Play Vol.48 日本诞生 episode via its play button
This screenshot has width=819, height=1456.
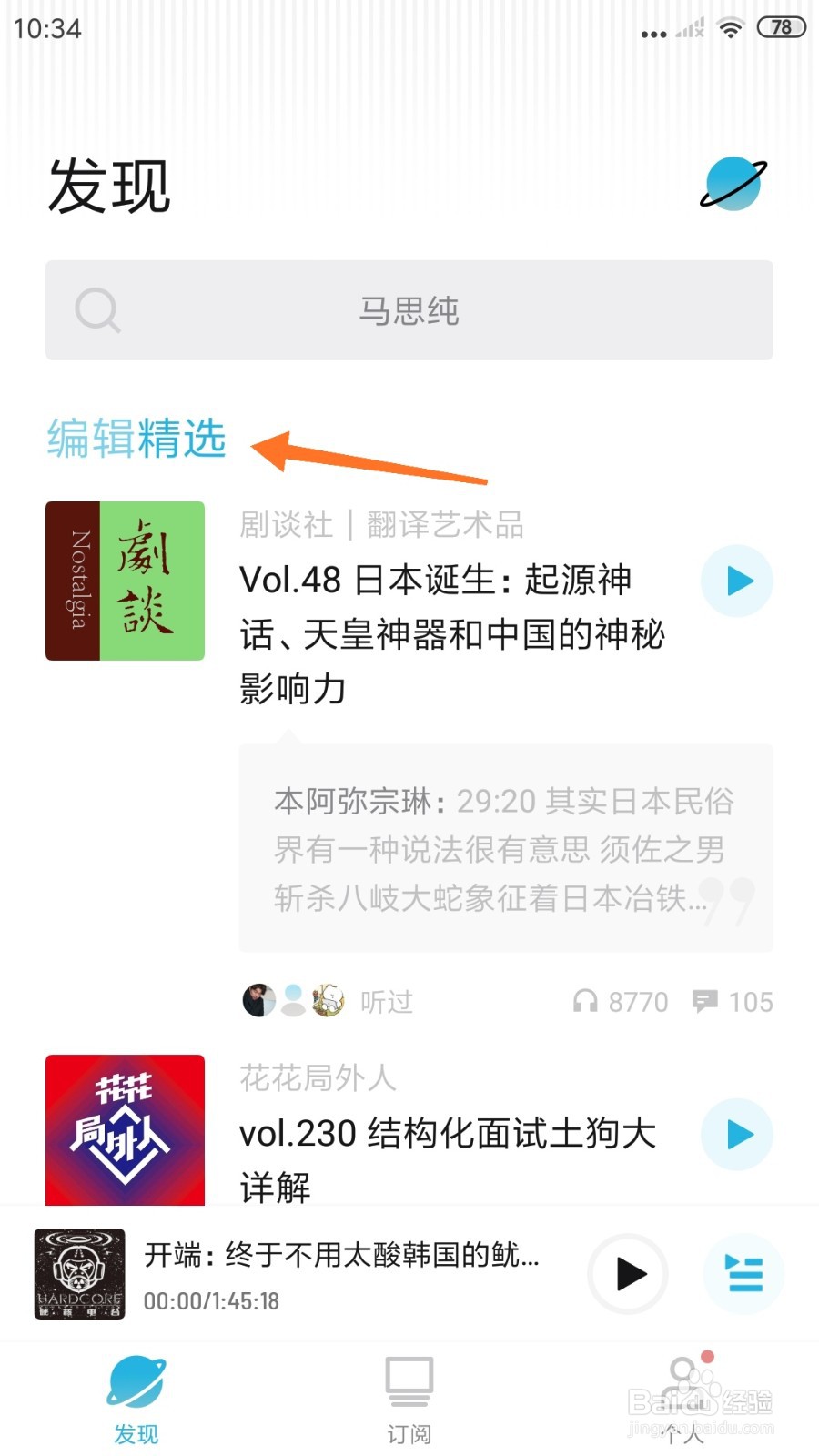[736, 581]
